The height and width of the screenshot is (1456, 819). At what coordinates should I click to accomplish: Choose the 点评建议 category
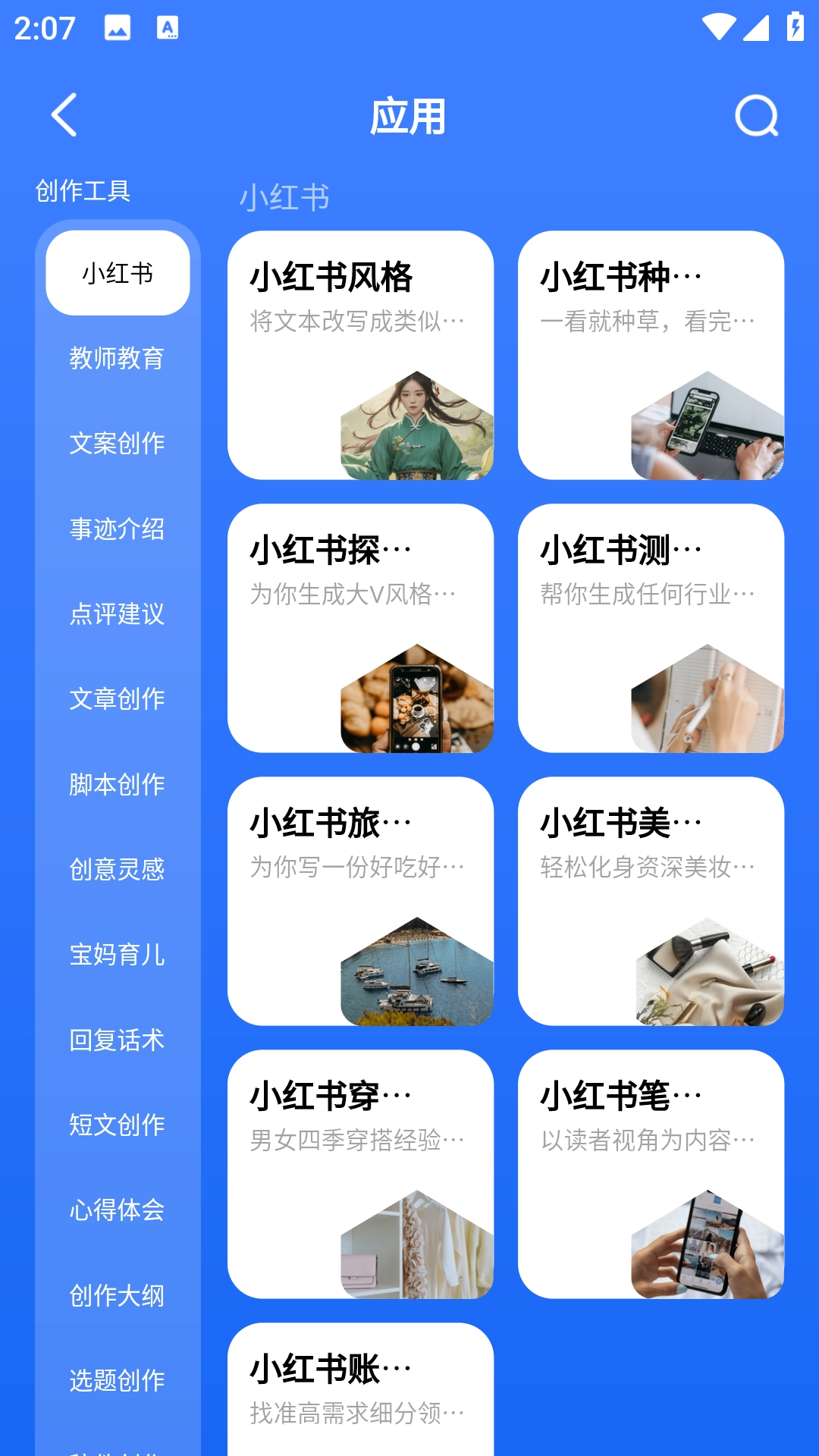click(x=118, y=613)
